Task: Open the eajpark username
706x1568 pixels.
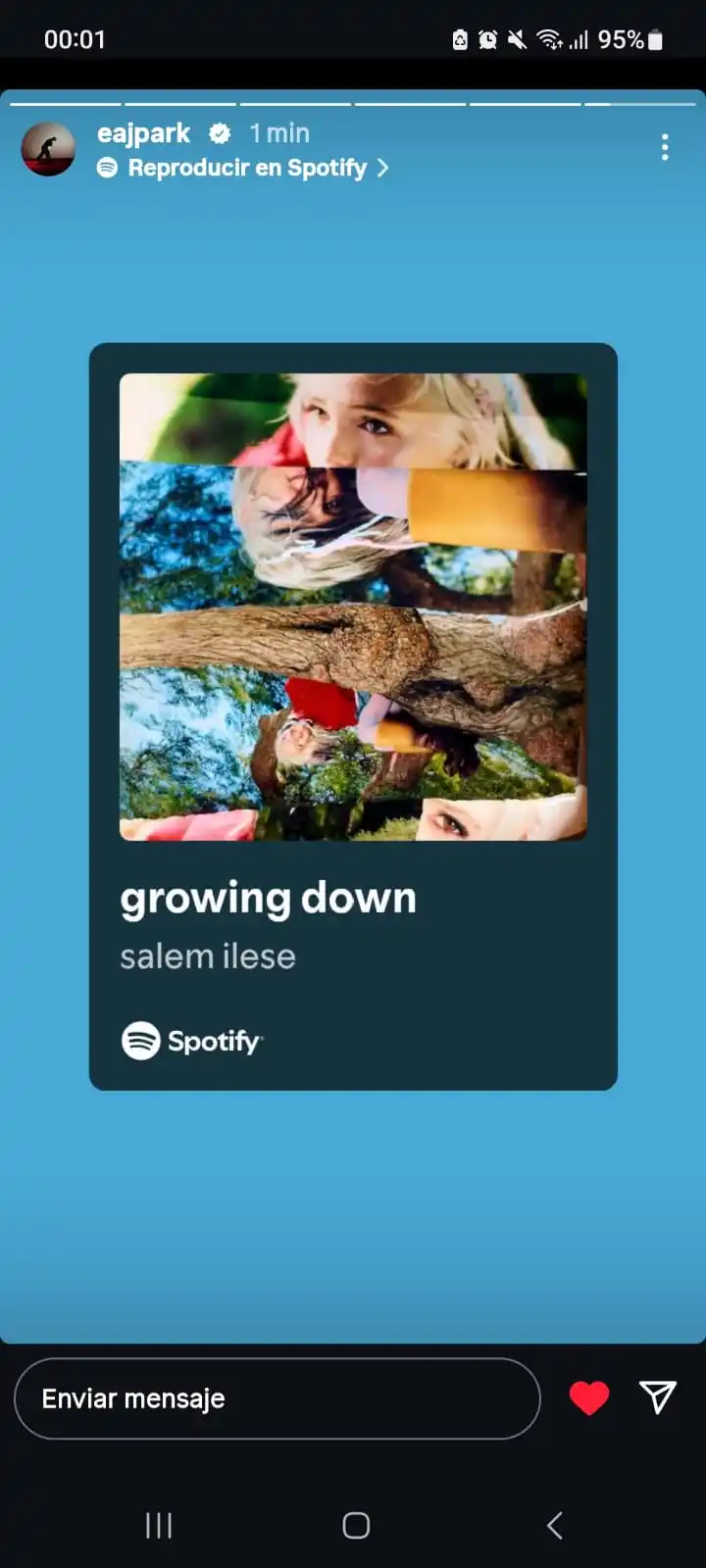Action: (x=143, y=133)
